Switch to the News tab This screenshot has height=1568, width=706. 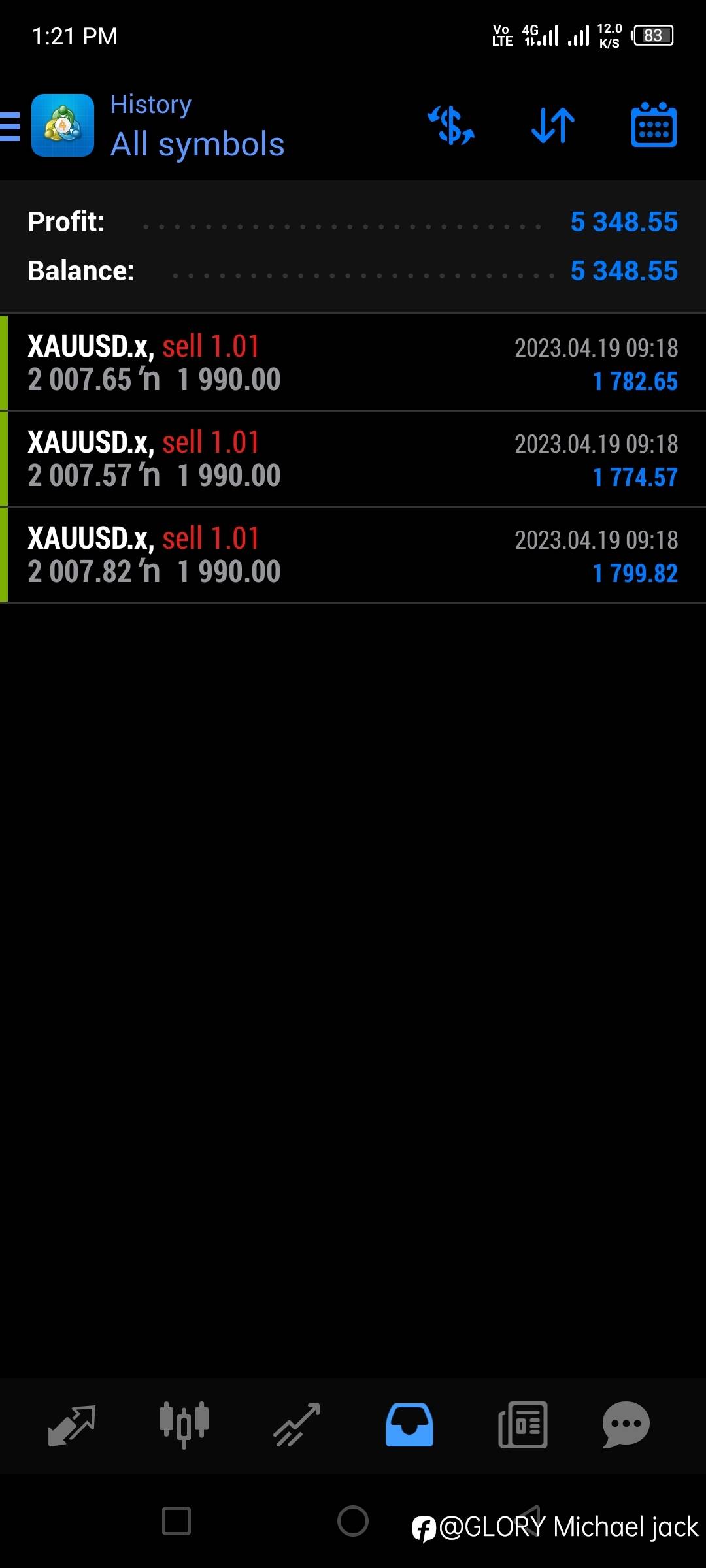point(522,1425)
